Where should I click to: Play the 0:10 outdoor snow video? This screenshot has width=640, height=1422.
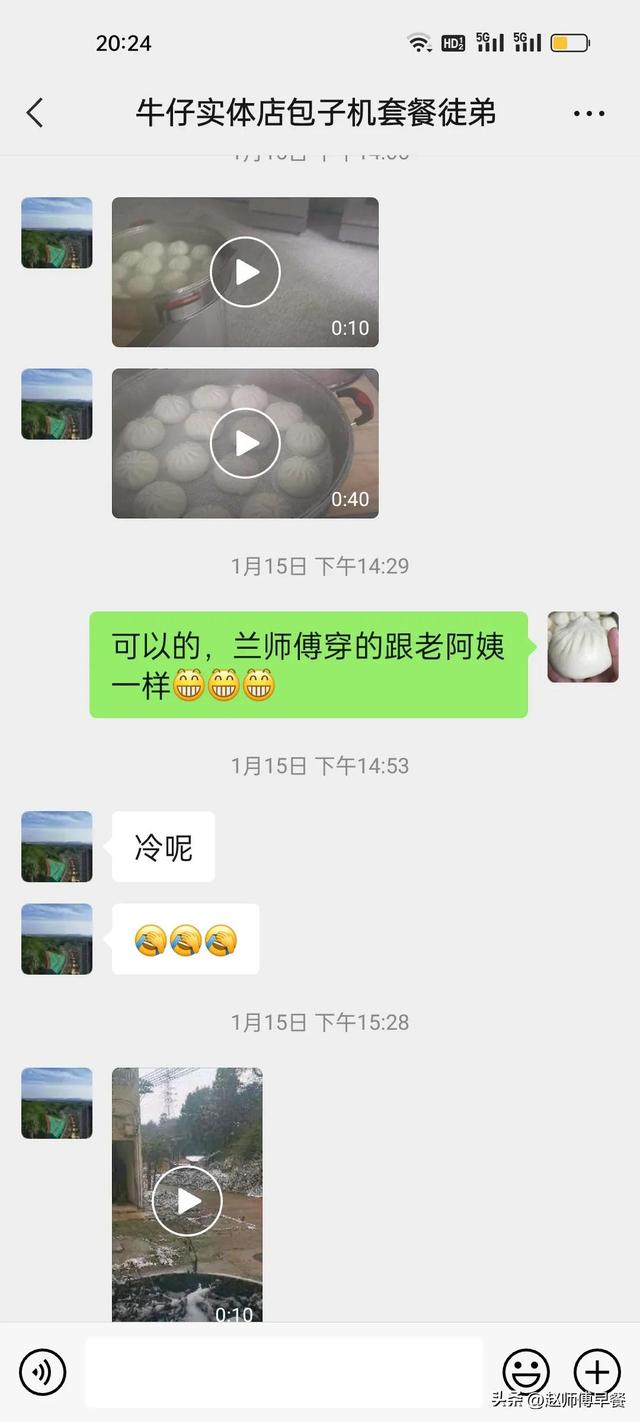pos(187,1201)
